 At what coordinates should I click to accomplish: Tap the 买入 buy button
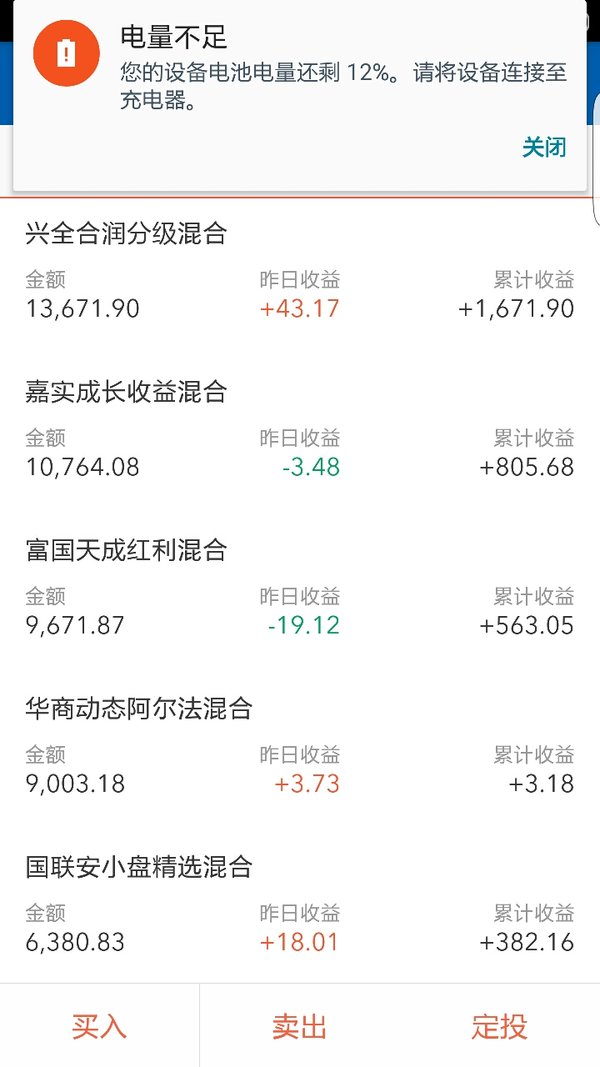(99, 1025)
